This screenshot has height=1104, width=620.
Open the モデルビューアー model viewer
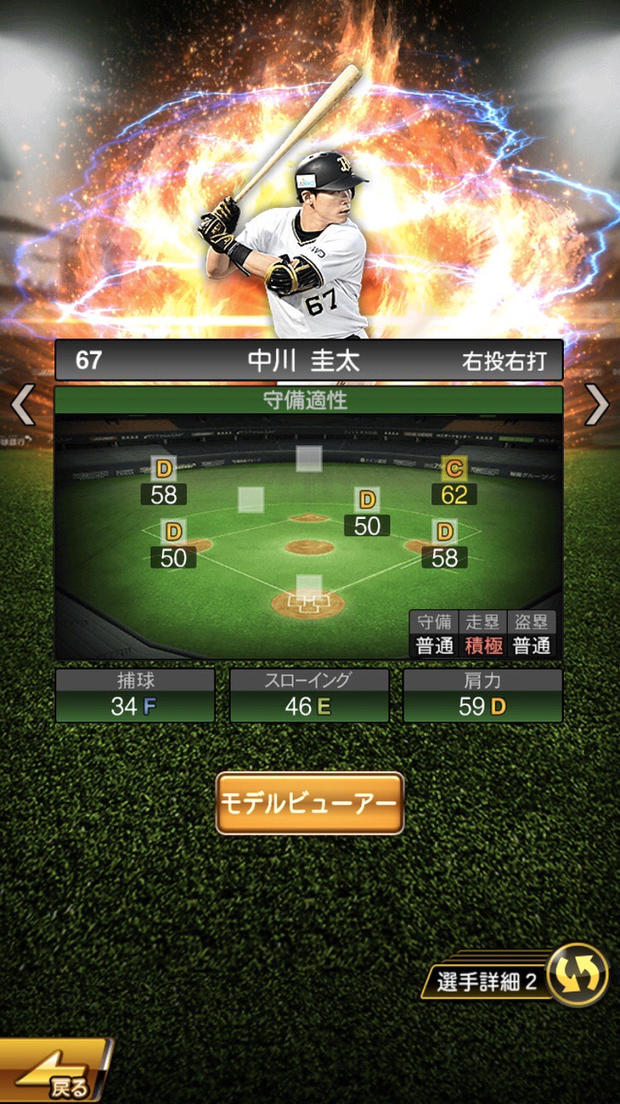pos(309,803)
